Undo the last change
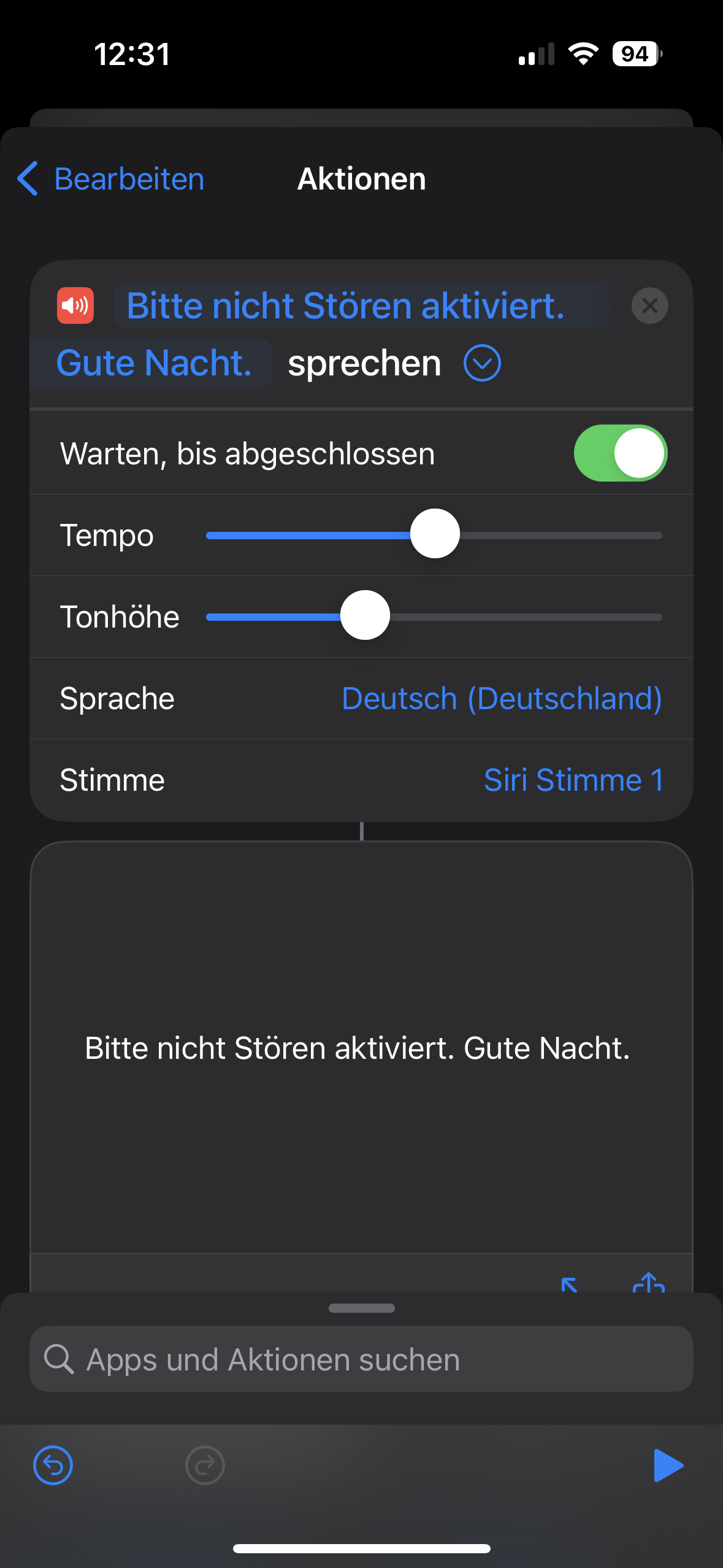This screenshot has width=723, height=1568. (53, 1466)
